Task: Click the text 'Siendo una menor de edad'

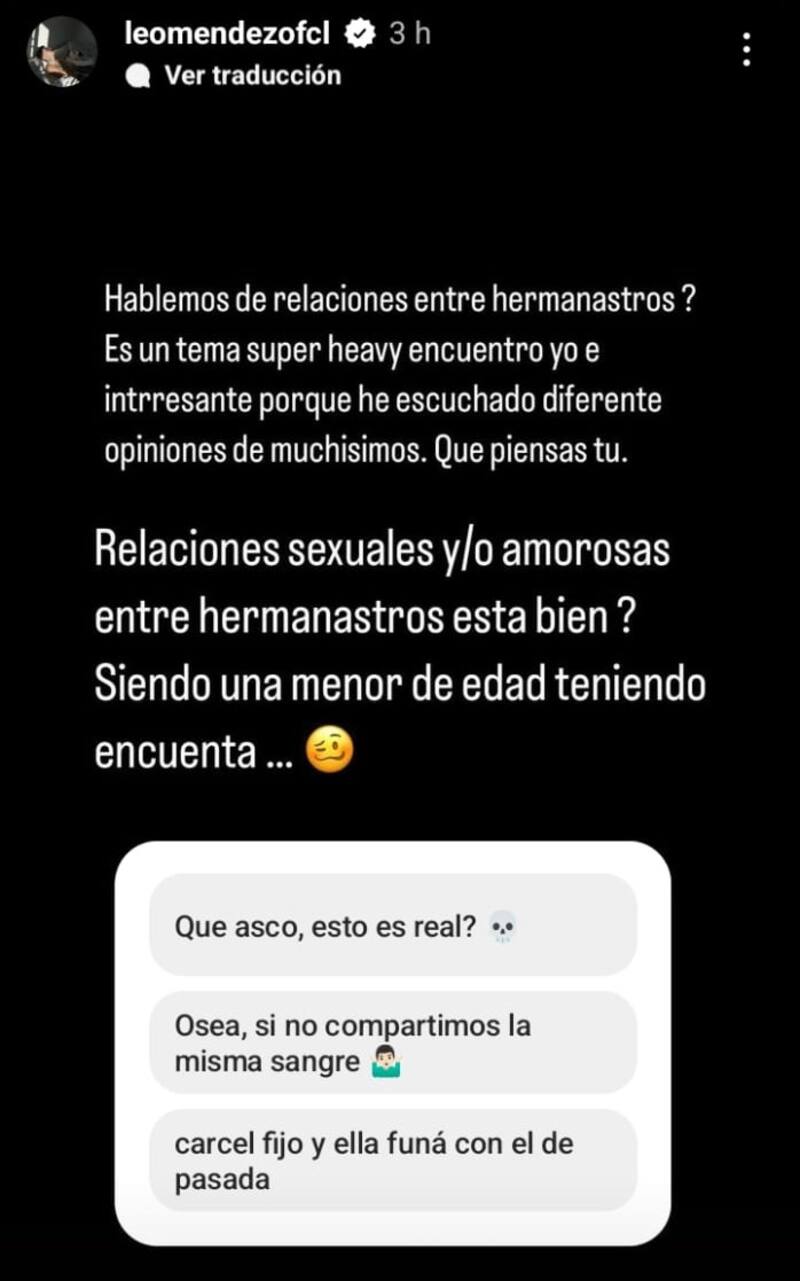Action: tap(400, 683)
